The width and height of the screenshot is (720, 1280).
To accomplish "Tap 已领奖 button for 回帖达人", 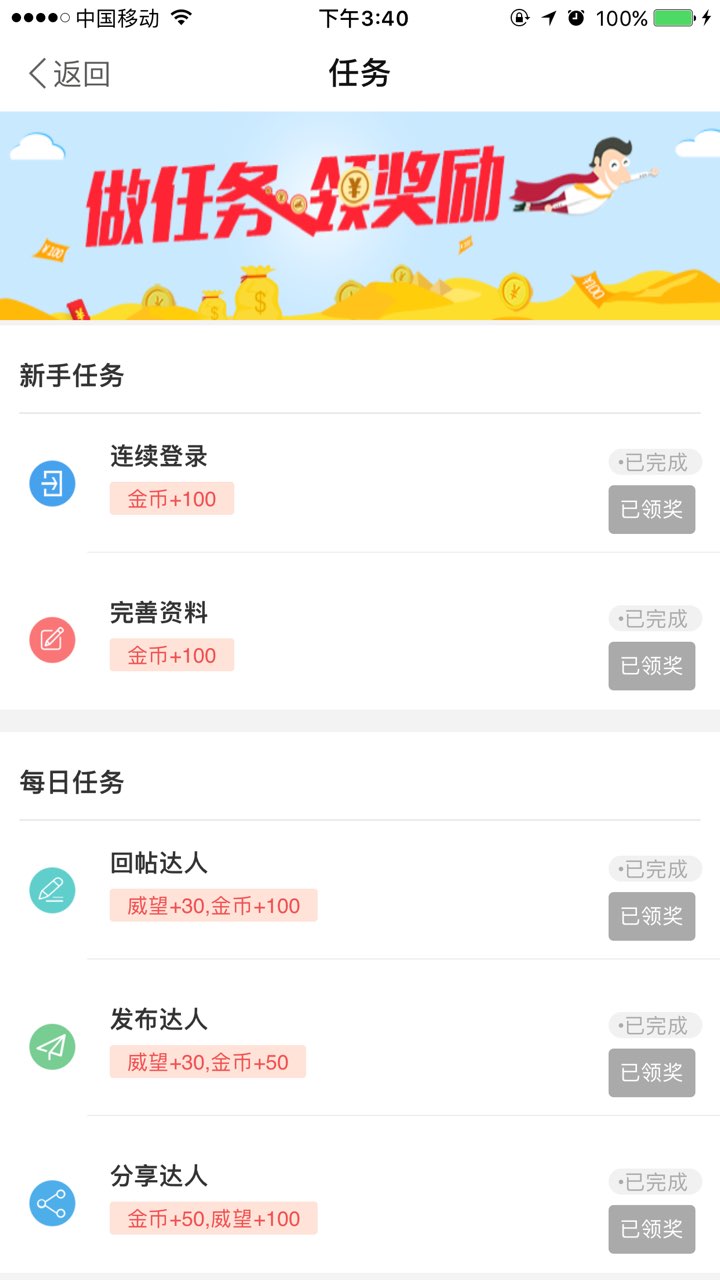I will (651, 916).
